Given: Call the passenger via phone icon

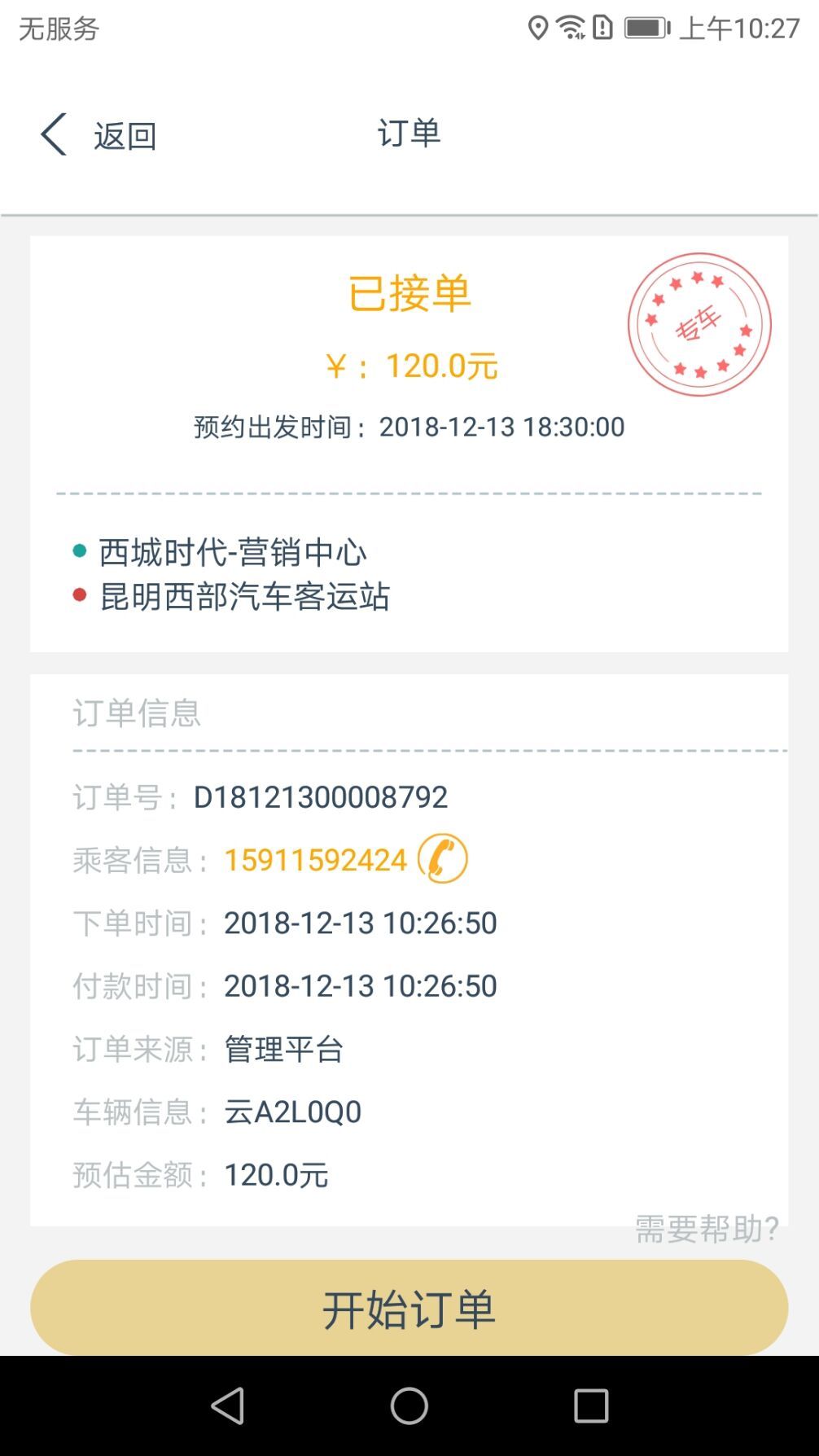Looking at the screenshot, I should tap(442, 859).
